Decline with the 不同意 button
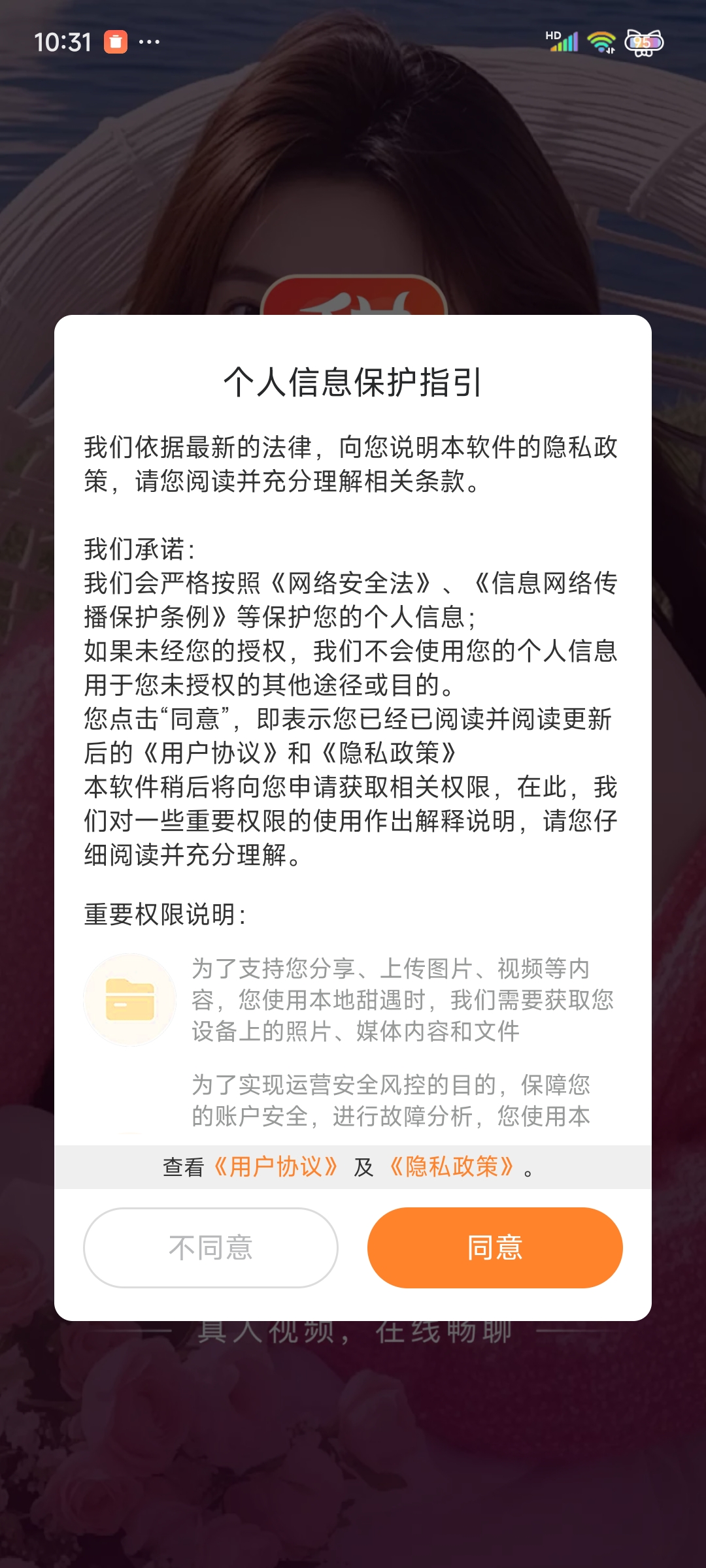This screenshot has width=706, height=1568. click(210, 1247)
